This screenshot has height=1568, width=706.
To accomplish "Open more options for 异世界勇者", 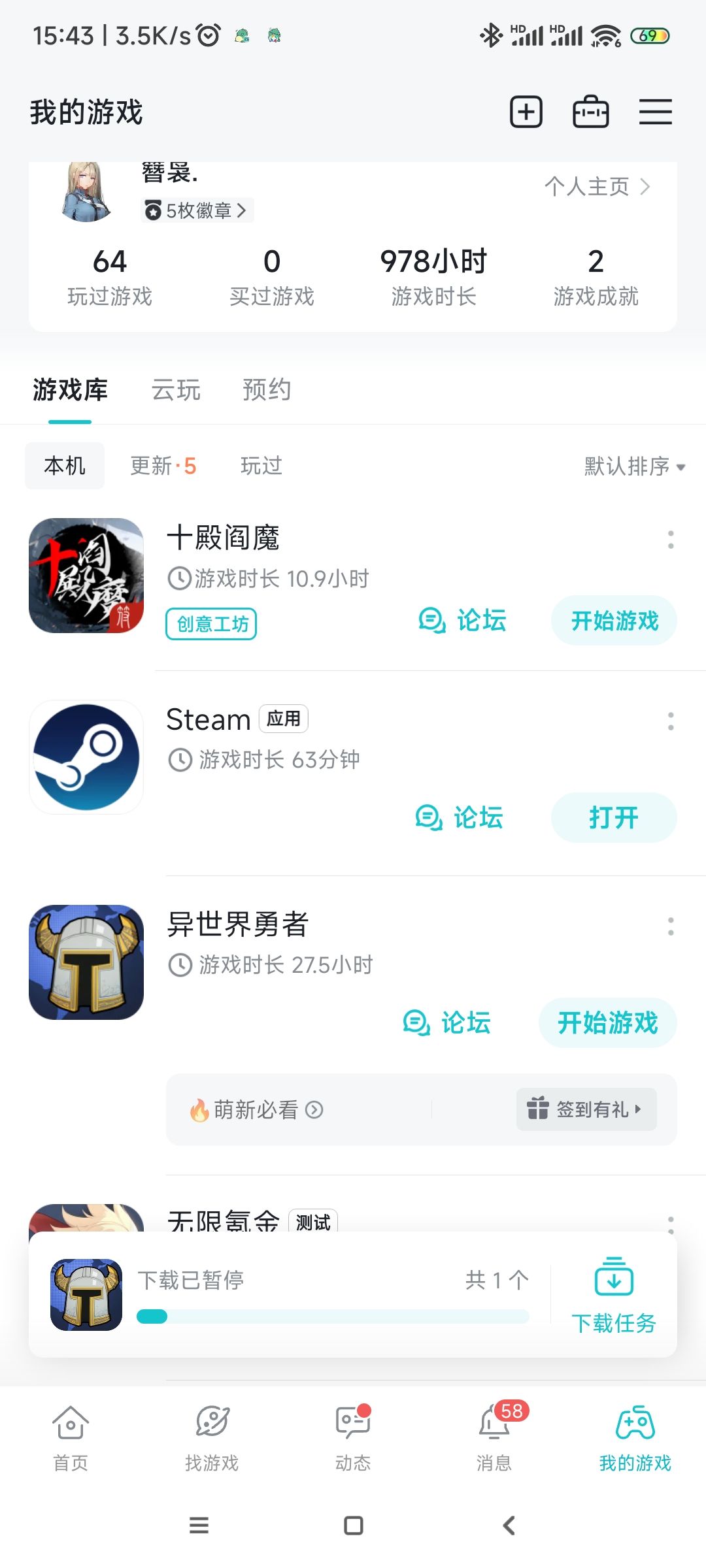I will 671,926.
